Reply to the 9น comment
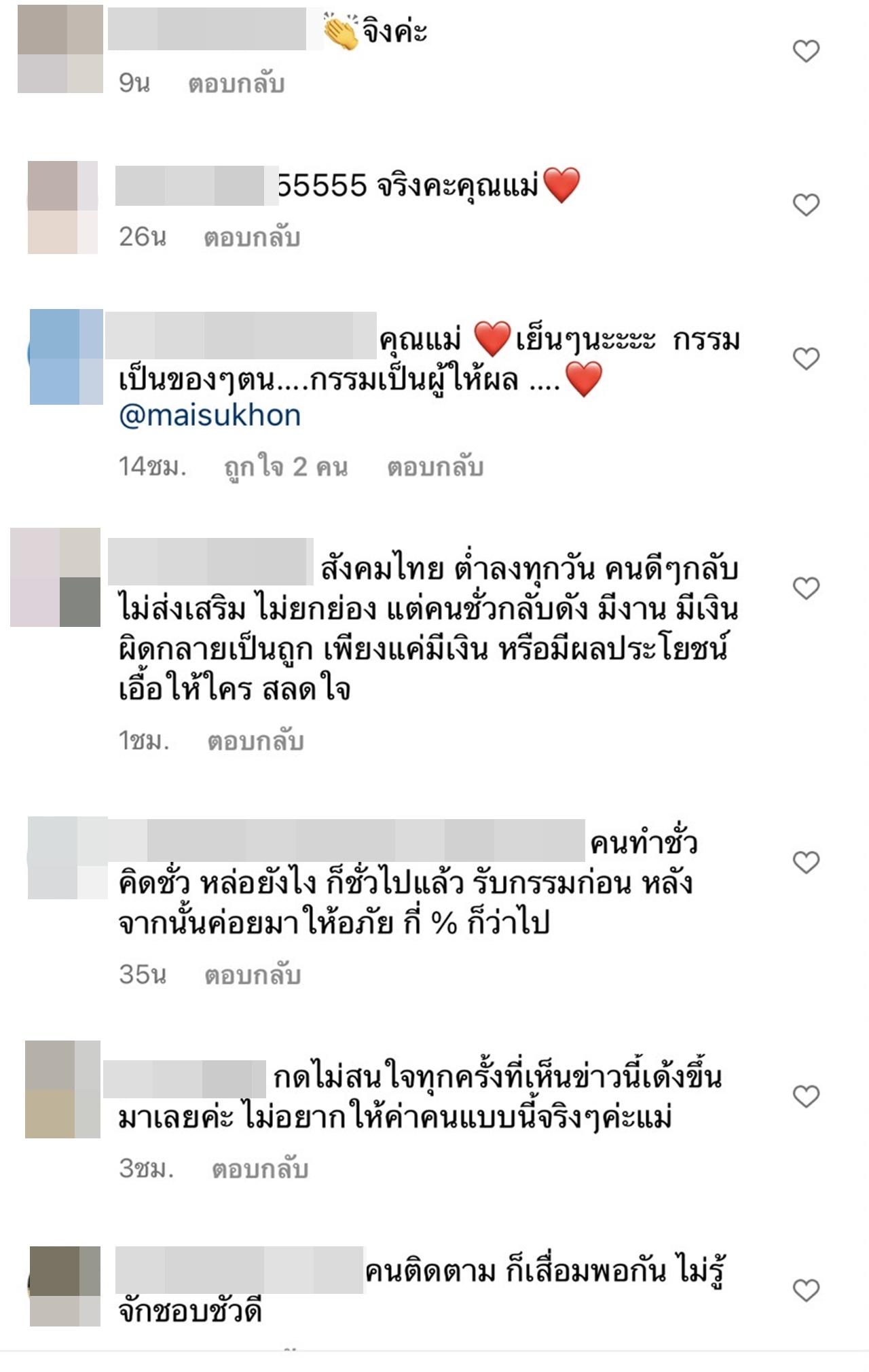The height and width of the screenshot is (1372, 869). click(x=236, y=84)
